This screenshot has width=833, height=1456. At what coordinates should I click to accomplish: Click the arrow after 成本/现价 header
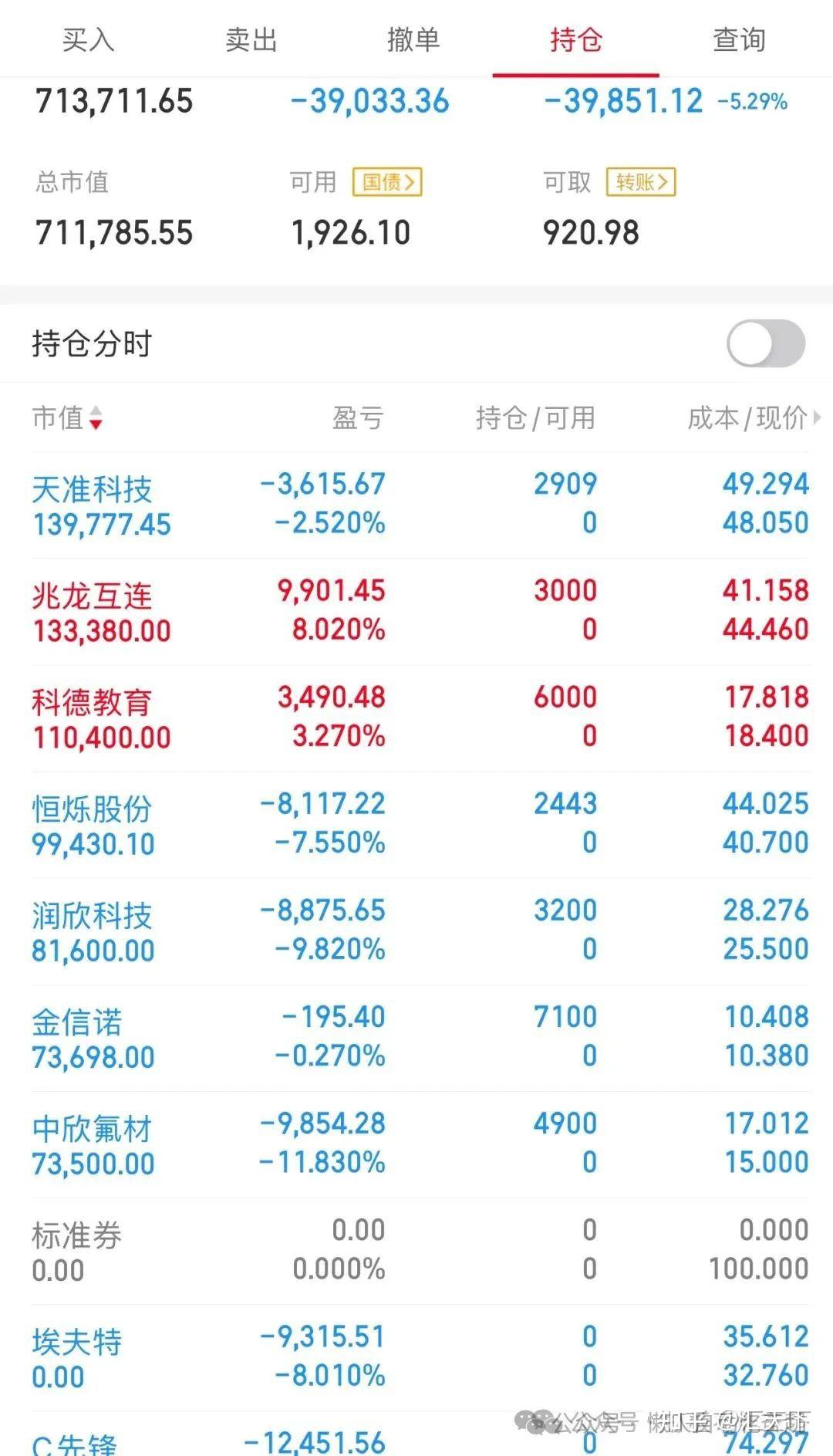pos(818,419)
